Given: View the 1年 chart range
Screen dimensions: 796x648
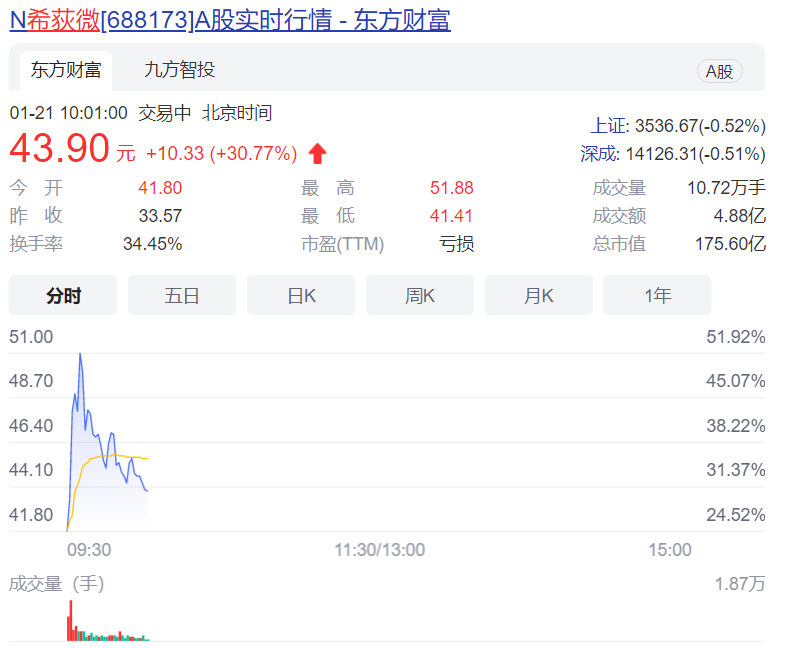Looking at the screenshot, I should [657, 295].
